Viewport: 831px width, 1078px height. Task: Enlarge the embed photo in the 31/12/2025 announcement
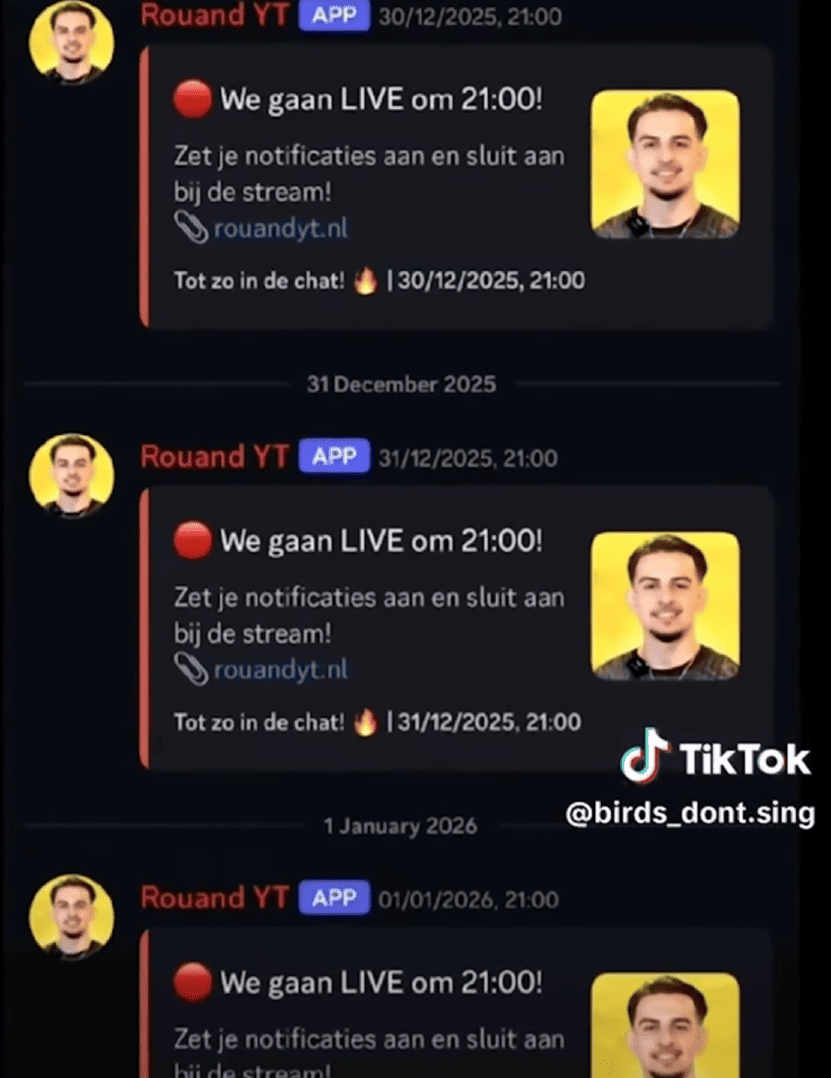(x=665, y=606)
